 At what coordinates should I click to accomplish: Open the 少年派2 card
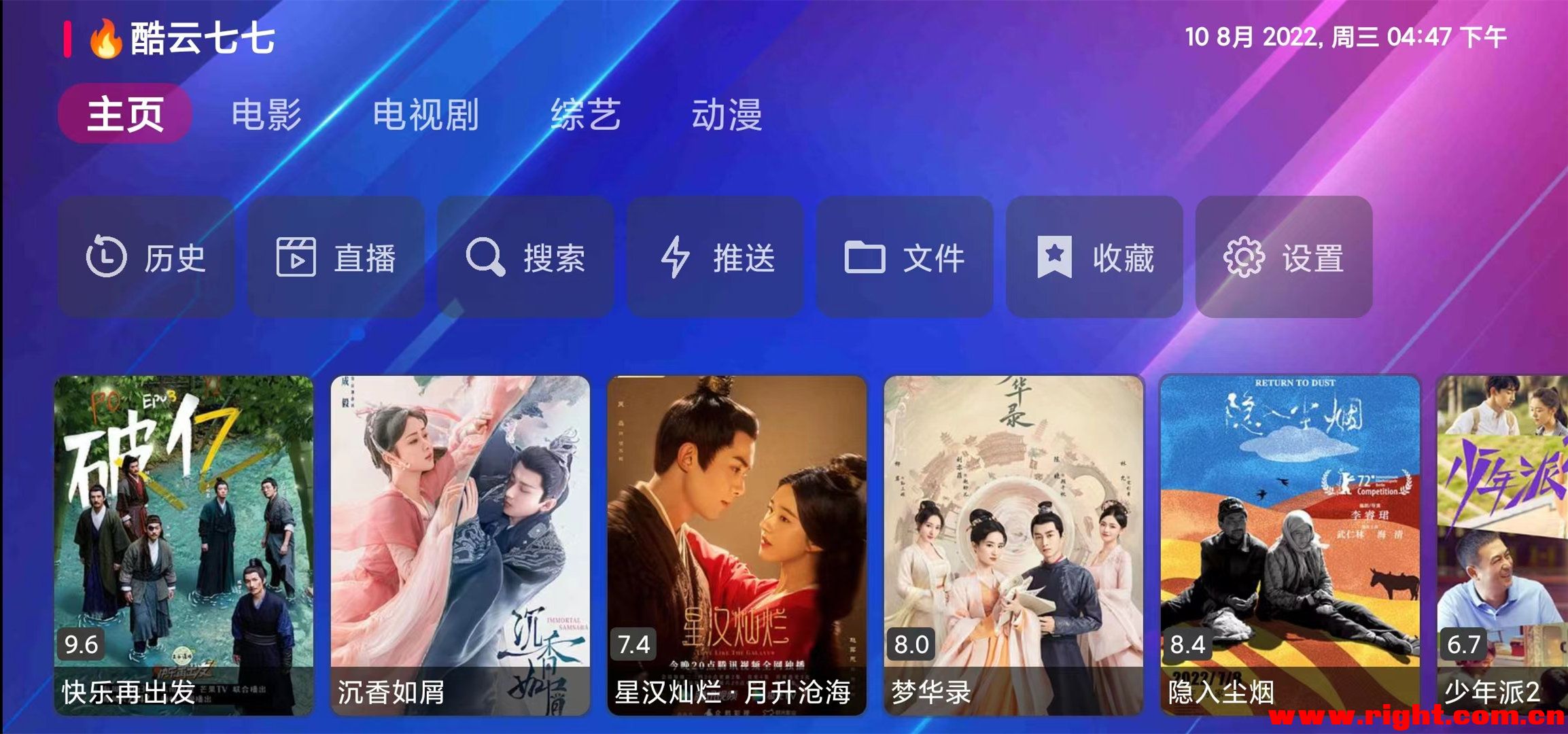click(1502, 544)
